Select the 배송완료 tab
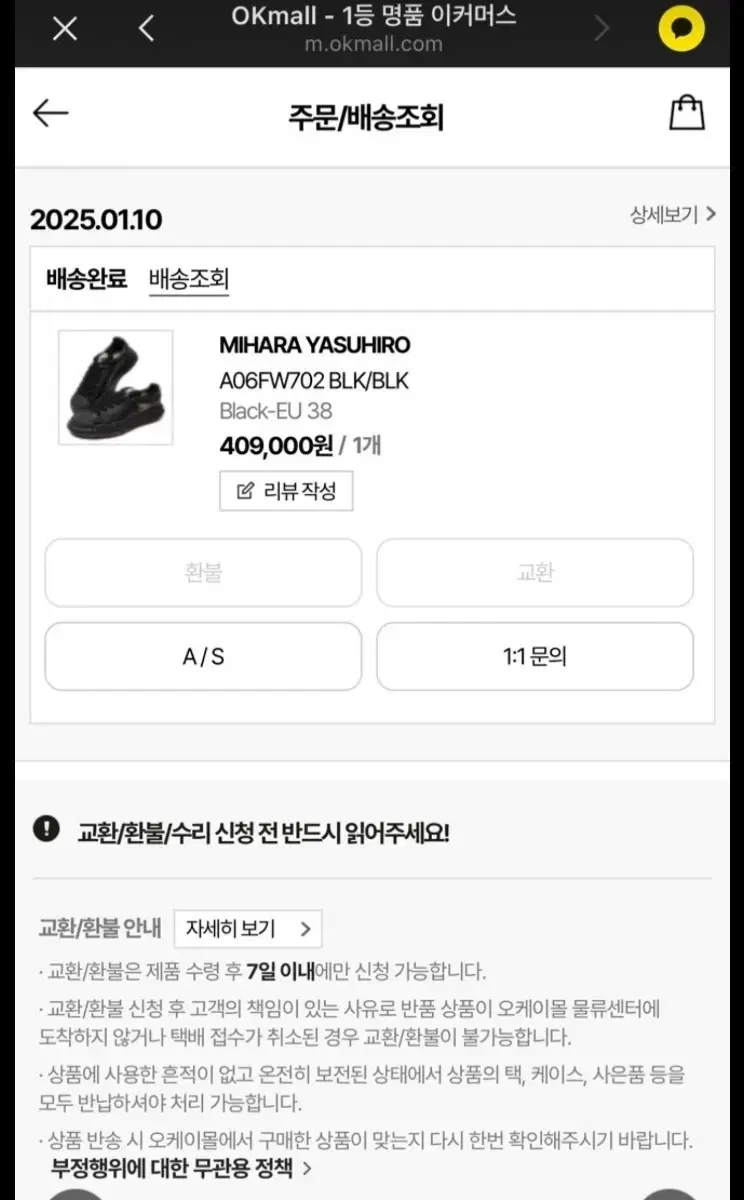Viewport: 744px width, 1200px height. pyautogui.click(x=83, y=281)
